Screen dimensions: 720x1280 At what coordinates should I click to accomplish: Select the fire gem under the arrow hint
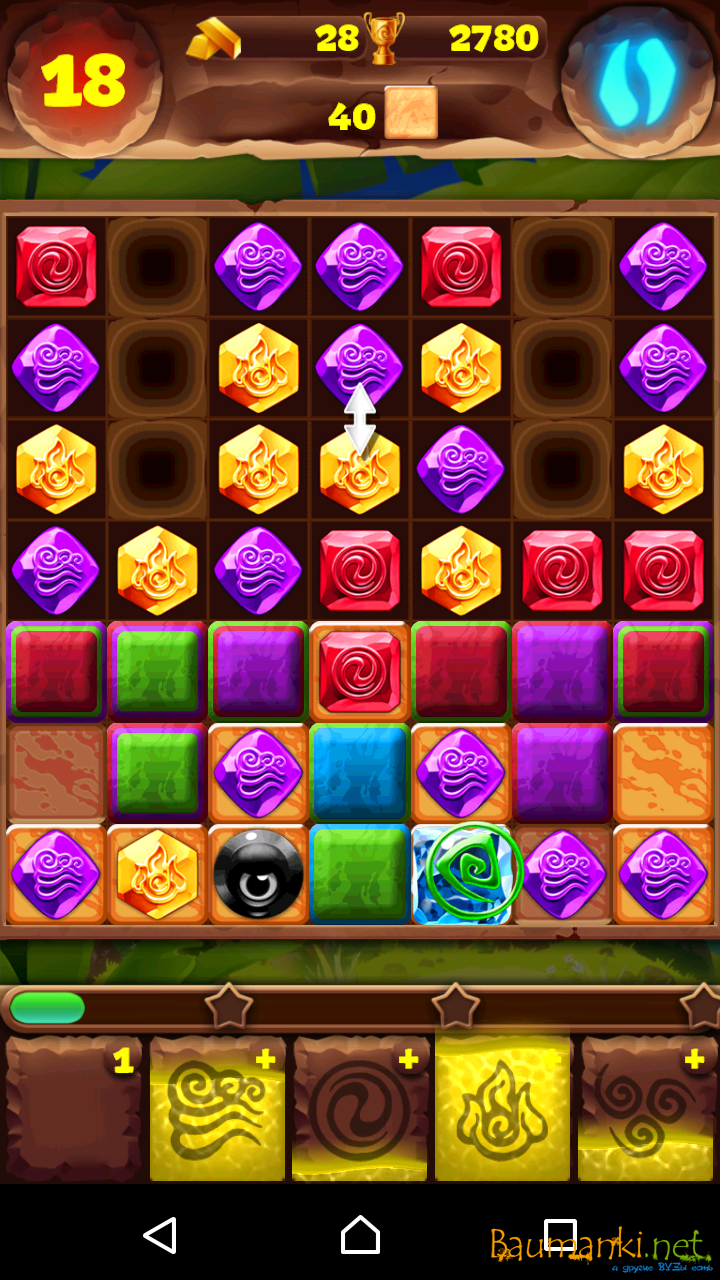coord(360,470)
